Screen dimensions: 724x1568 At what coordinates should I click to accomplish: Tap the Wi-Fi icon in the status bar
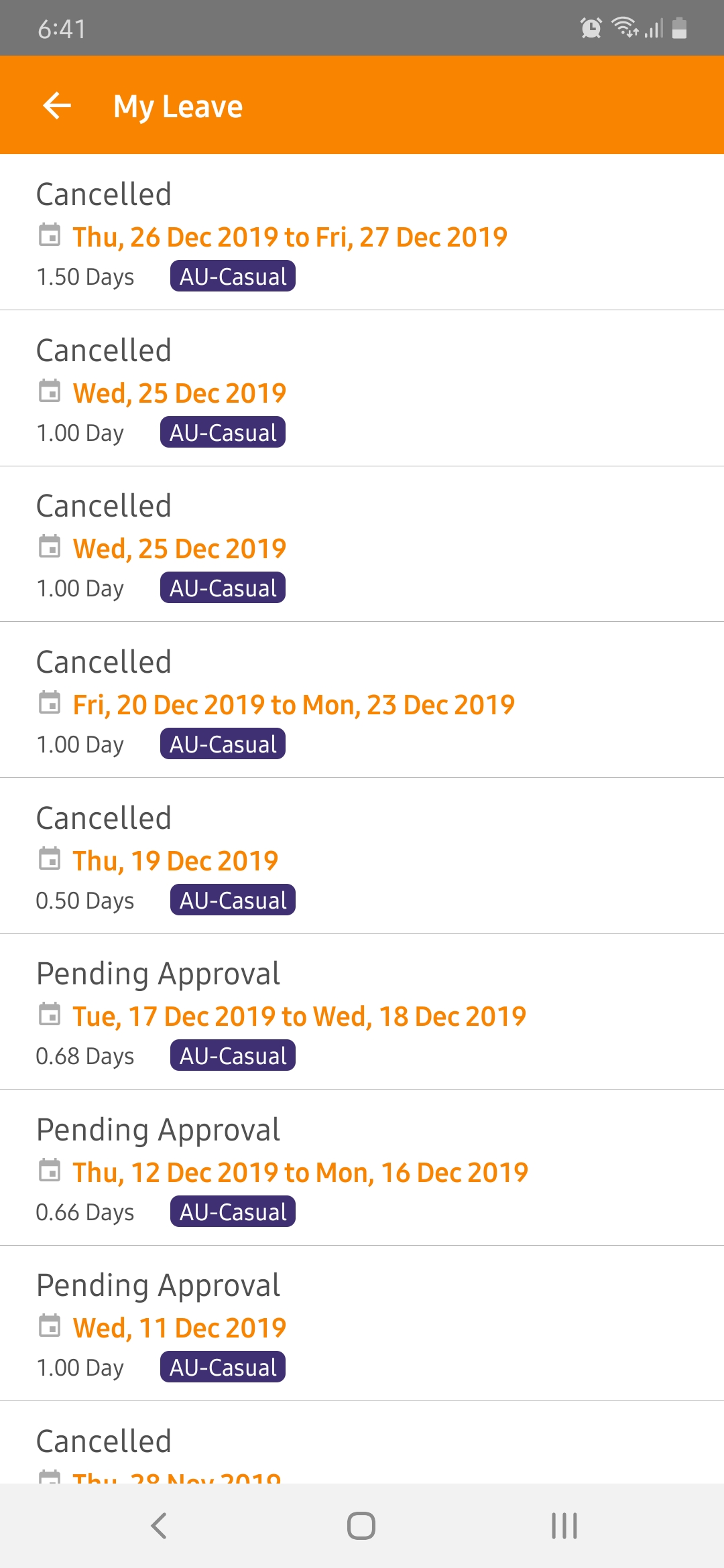tap(623, 27)
